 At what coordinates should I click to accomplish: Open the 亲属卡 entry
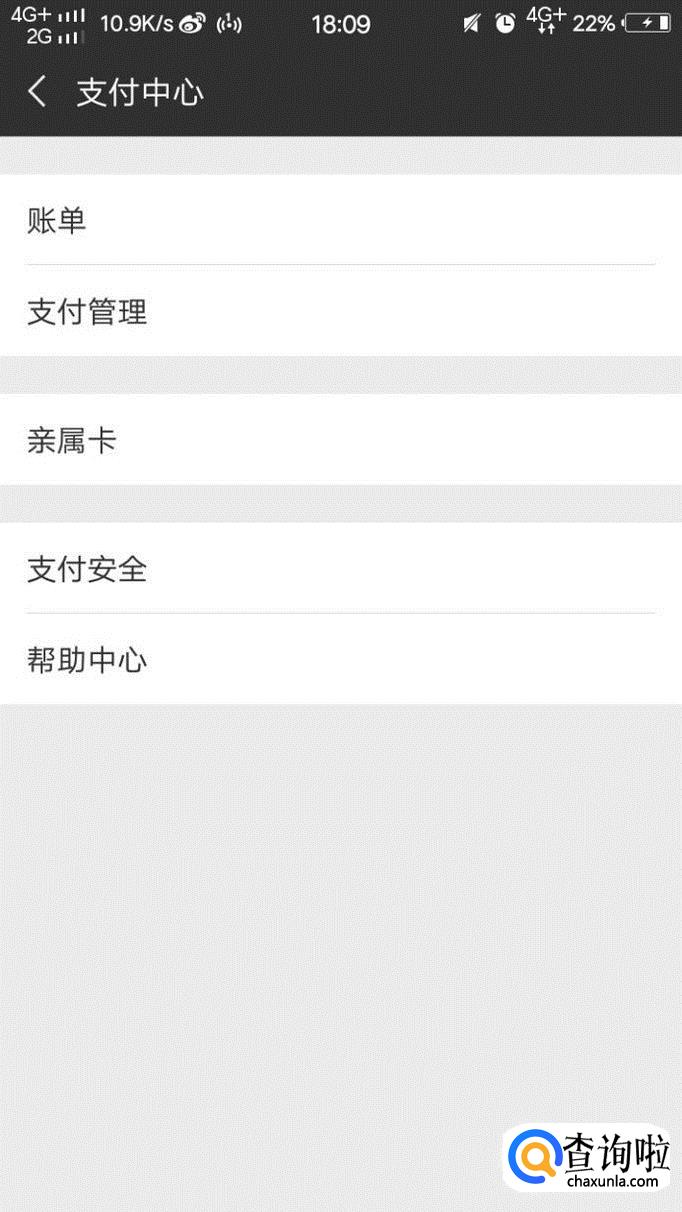pos(340,440)
